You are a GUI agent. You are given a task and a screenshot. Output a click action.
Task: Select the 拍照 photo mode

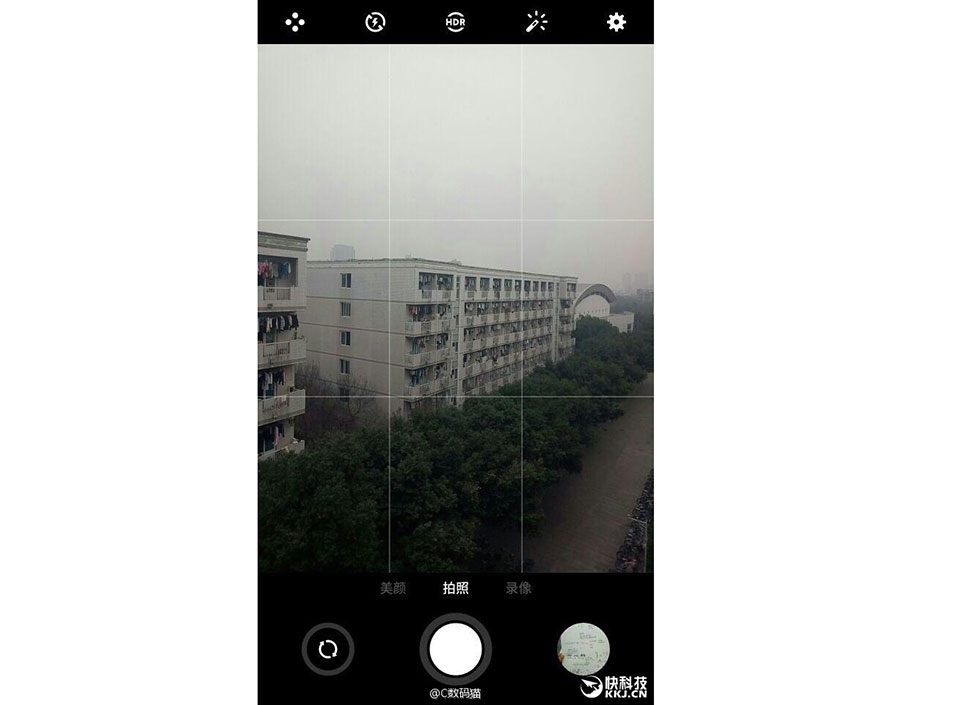456,588
